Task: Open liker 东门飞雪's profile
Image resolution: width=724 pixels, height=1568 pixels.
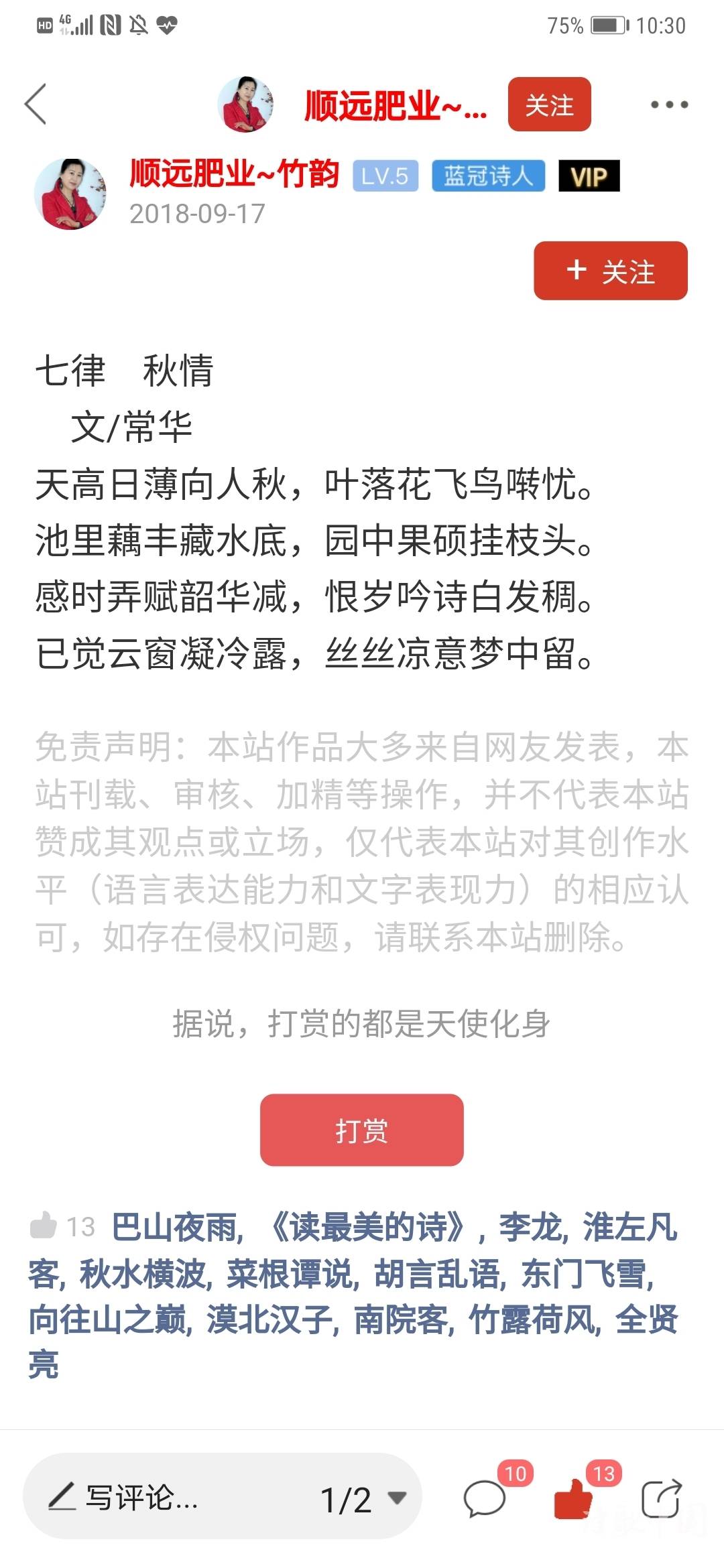Action: (x=585, y=1273)
